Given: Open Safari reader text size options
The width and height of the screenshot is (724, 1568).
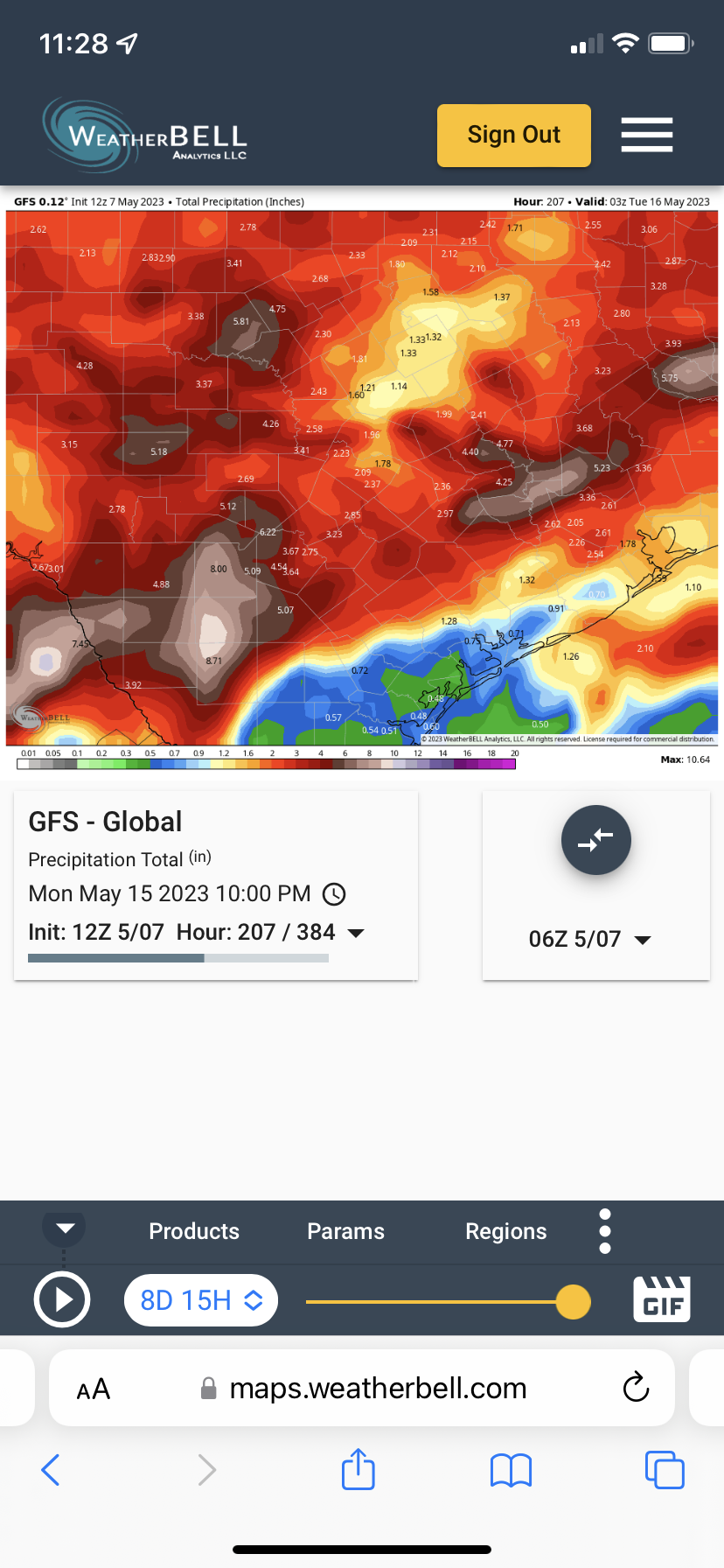Looking at the screenshot, I should click(x=94, y=1389).
